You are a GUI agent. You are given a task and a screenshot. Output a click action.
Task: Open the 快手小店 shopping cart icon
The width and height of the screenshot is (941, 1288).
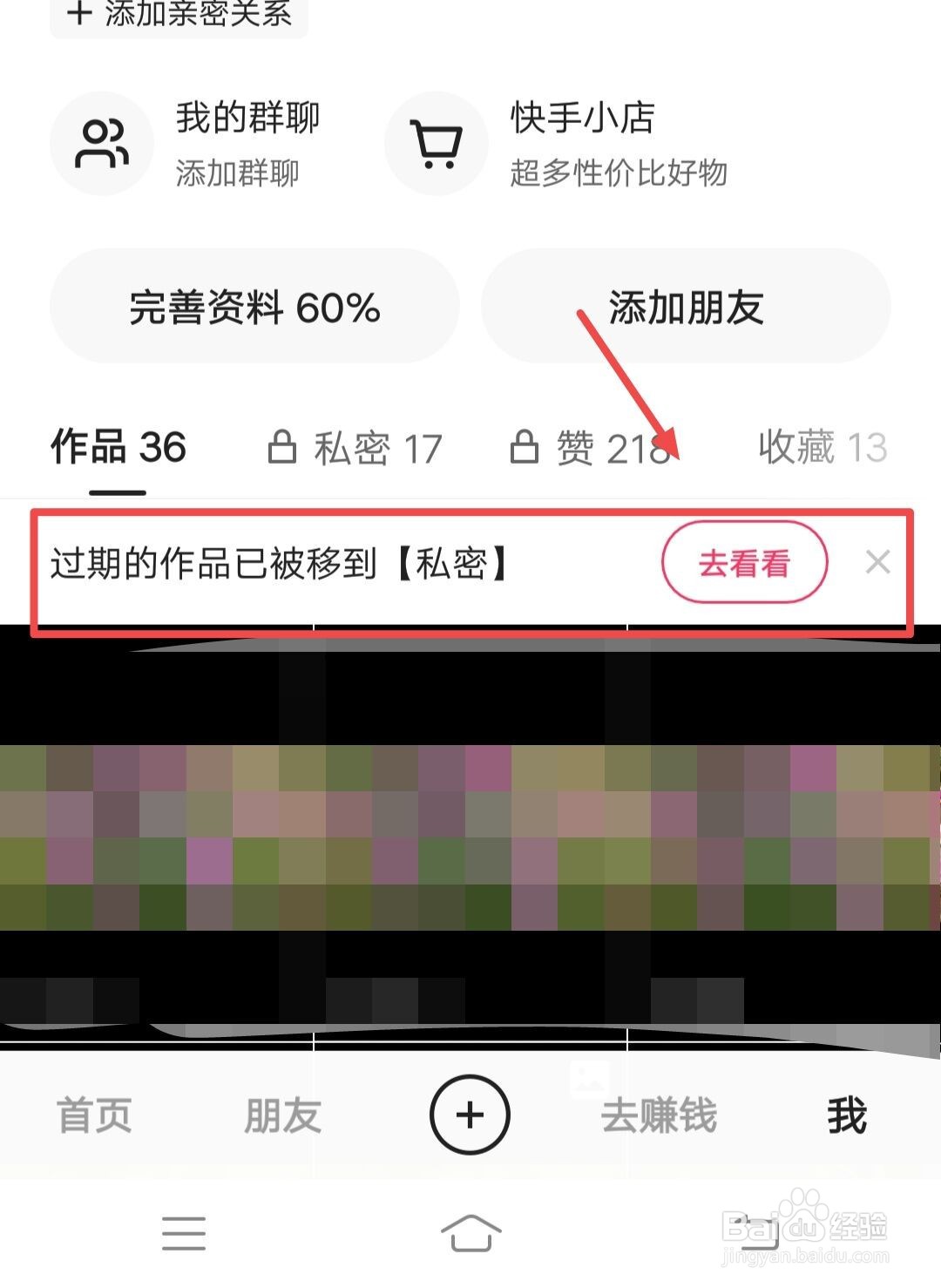(x=437, y=143)
